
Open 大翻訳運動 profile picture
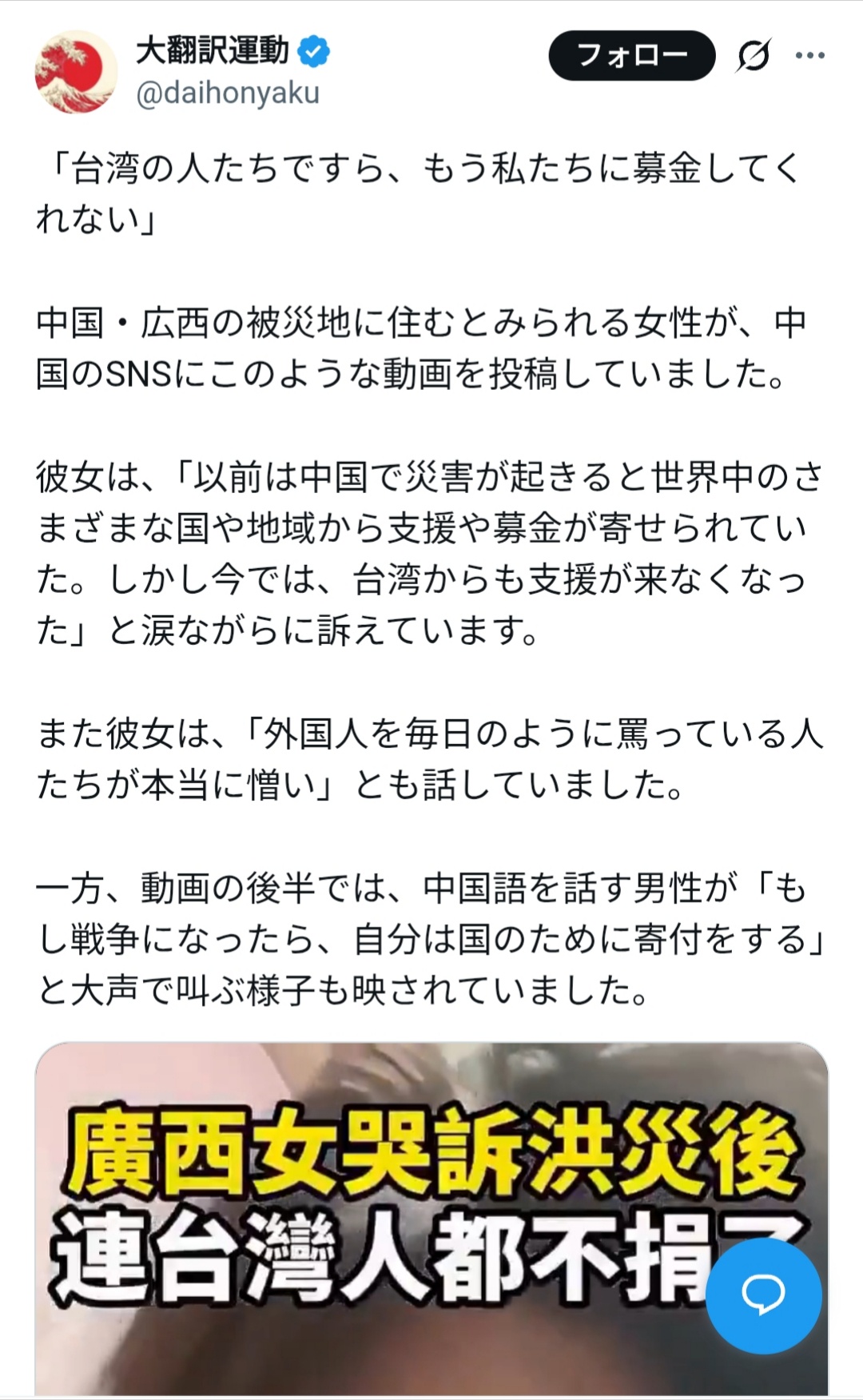77,72
